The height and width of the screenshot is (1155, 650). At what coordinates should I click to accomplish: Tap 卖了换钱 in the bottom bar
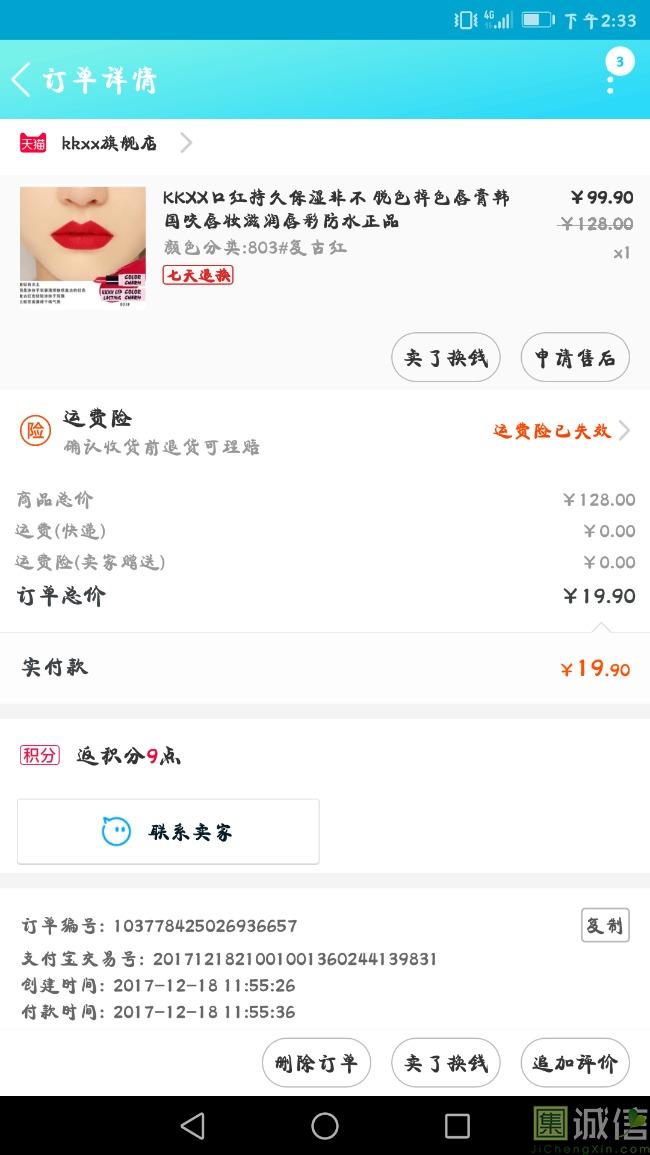tap(445, 1063)
